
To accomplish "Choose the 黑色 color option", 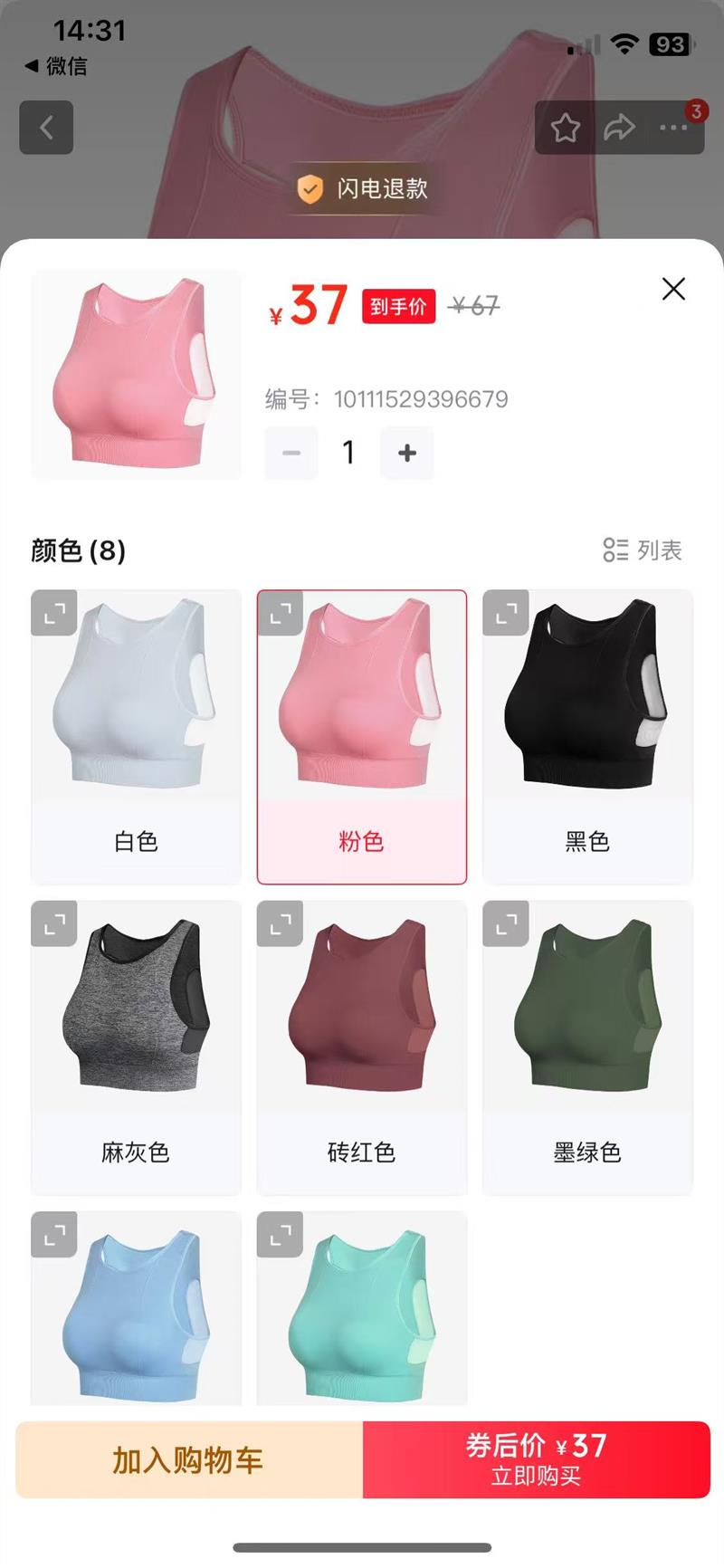I will point(587,737).
